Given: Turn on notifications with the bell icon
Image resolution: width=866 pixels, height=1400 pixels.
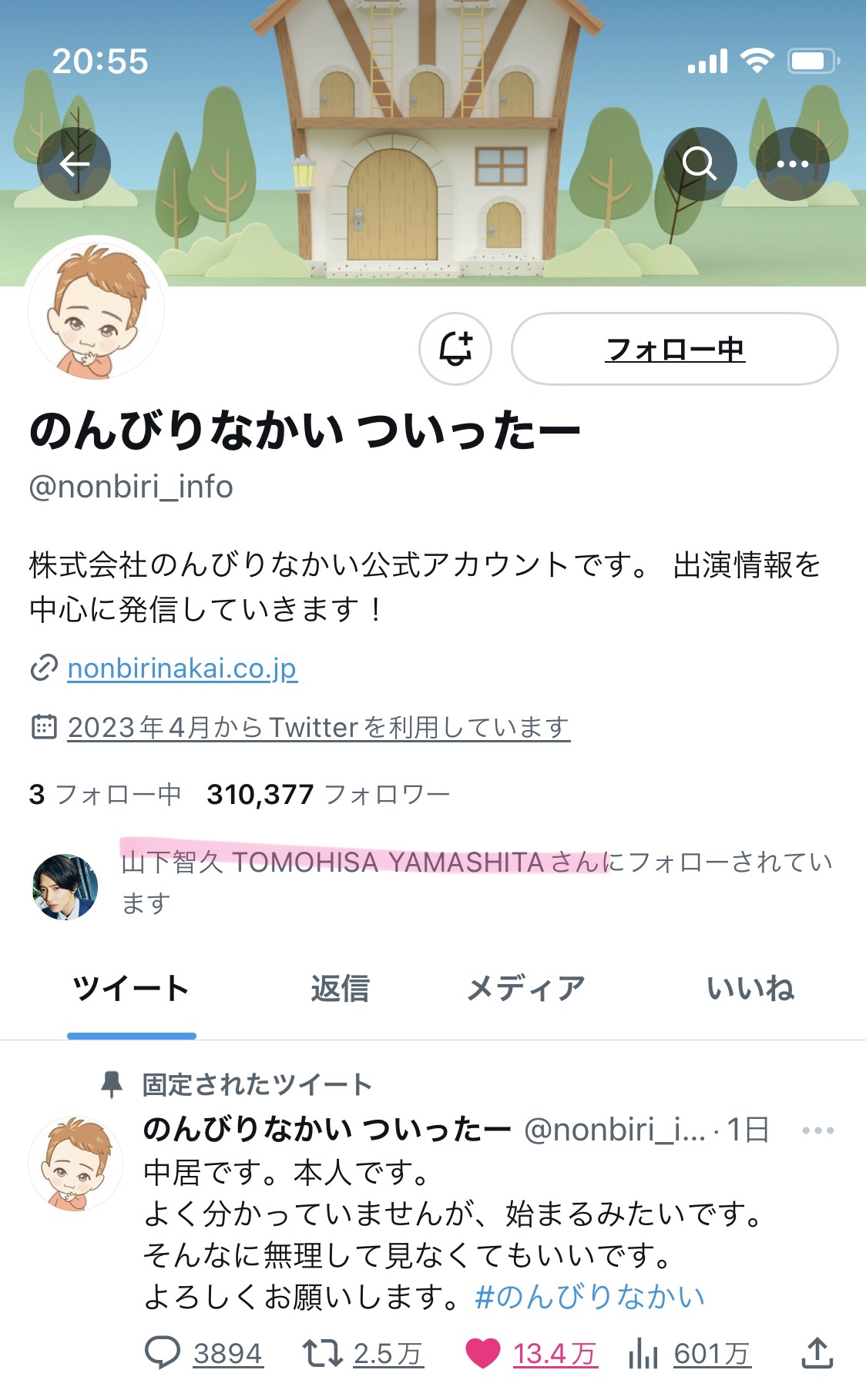Looking at the screenshot, I should 455,349.
